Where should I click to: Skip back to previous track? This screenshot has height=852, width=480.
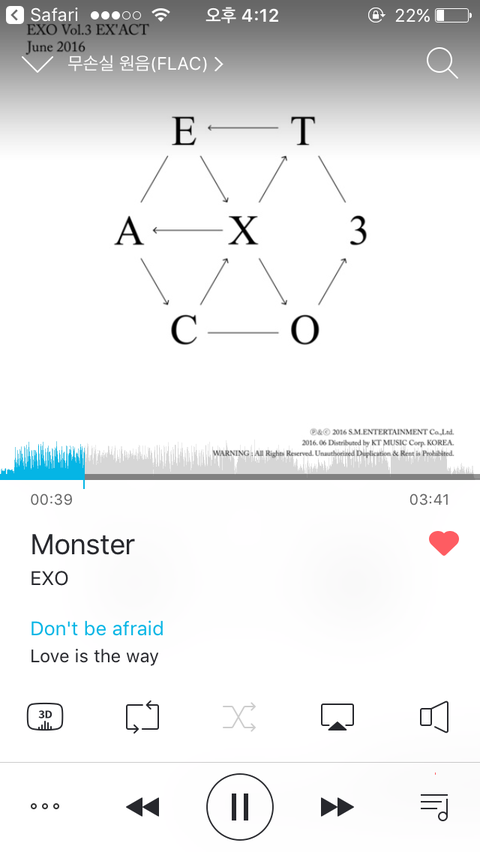pos(142,807)
